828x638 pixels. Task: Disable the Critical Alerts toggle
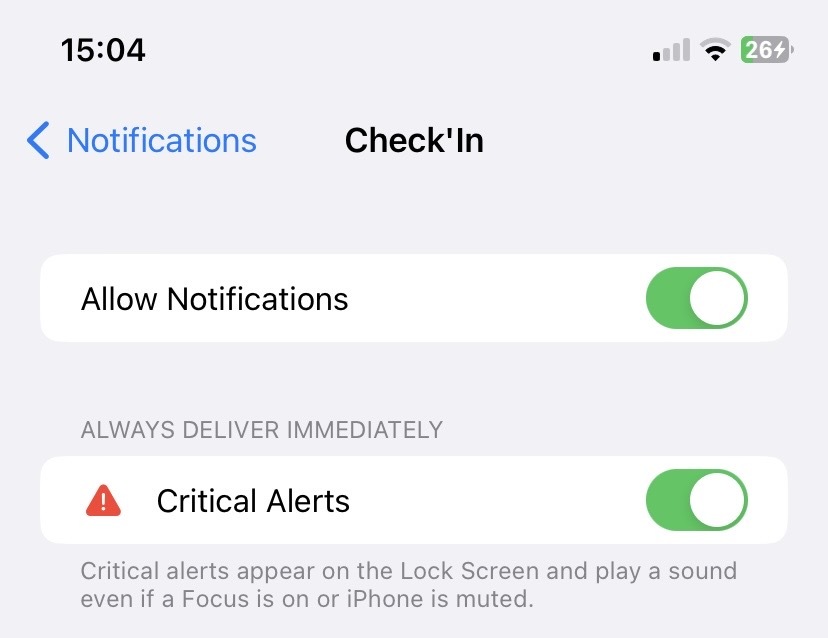click(x=696, y=500)
